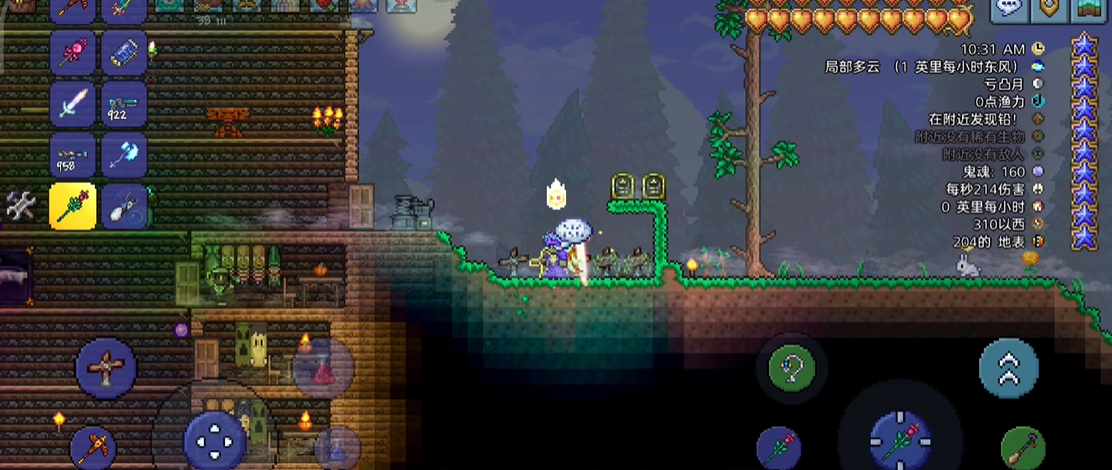The height and width of the screenshot is (470, 1112).
Task: Tap the molten pickaxe shortcut button
Action: click(93, 446)
